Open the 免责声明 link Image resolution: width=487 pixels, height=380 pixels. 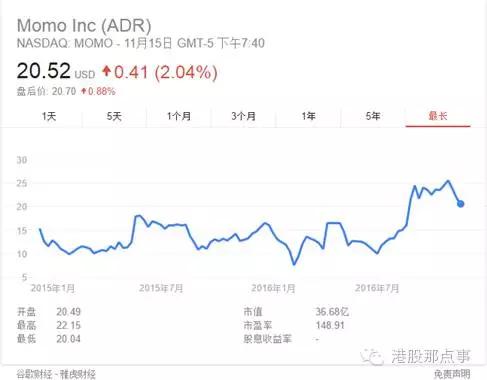click(452, 374)
